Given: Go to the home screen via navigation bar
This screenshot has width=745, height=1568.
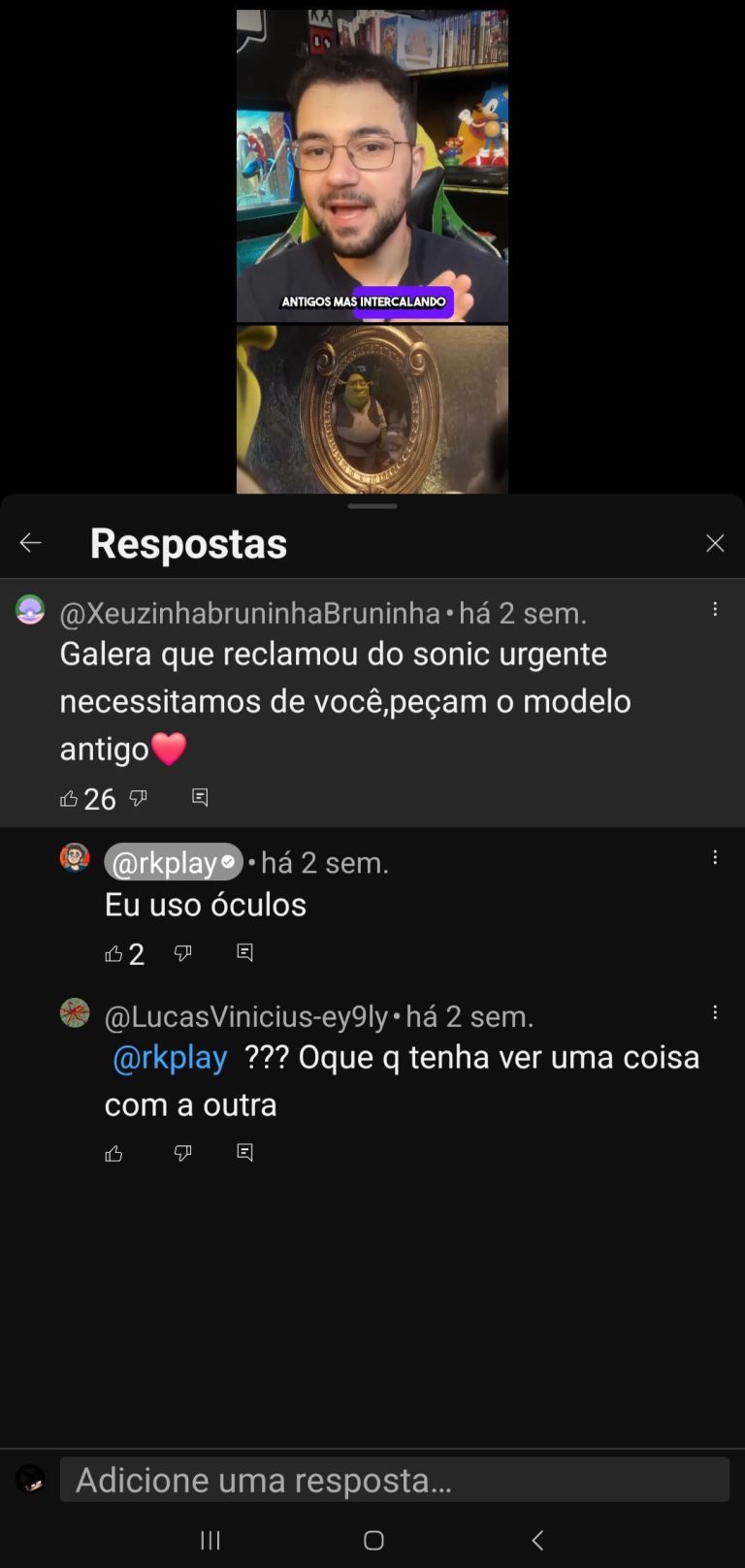Looking at the screenshot, I should (373, 1540).
